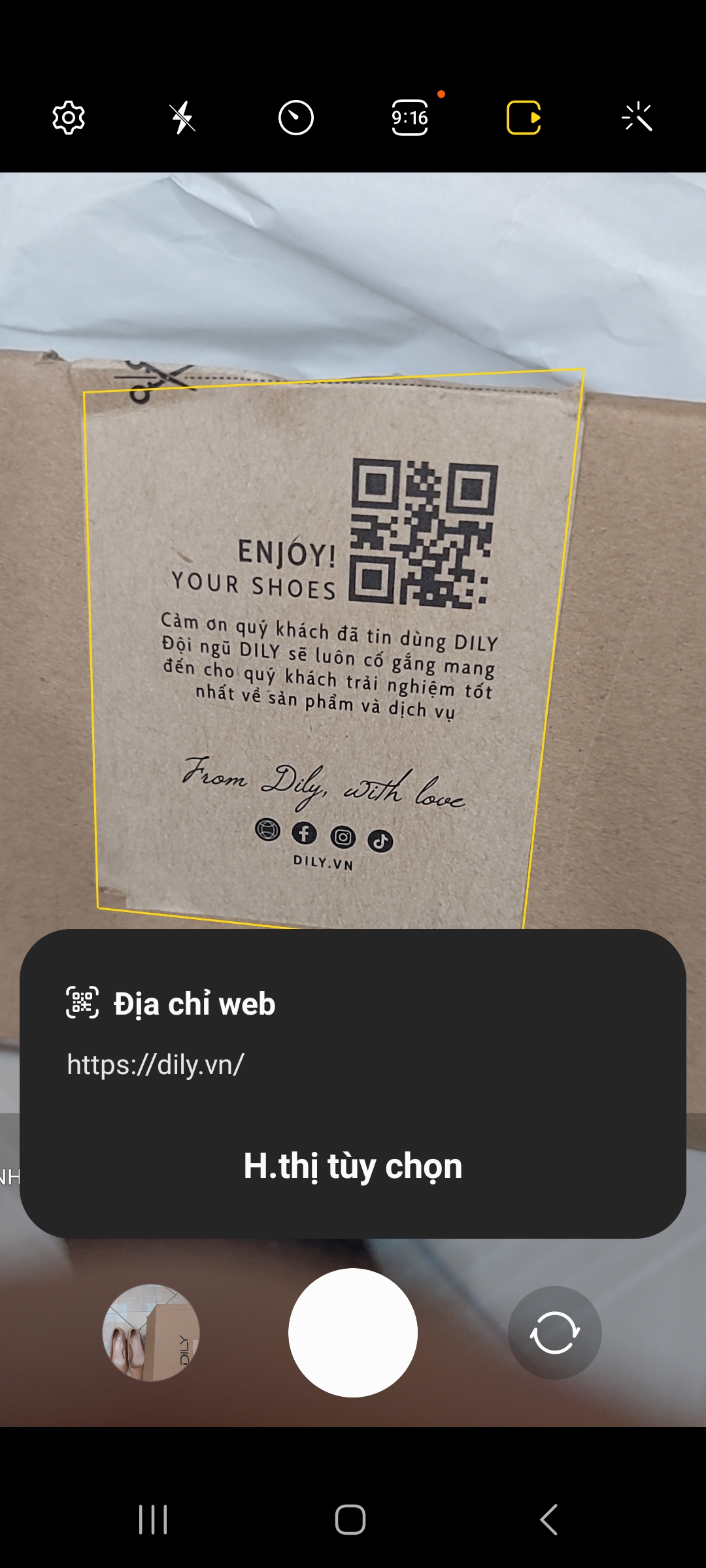Change the 9:16 aspect ratio
706x1568 pixels.
click(410, 118)
